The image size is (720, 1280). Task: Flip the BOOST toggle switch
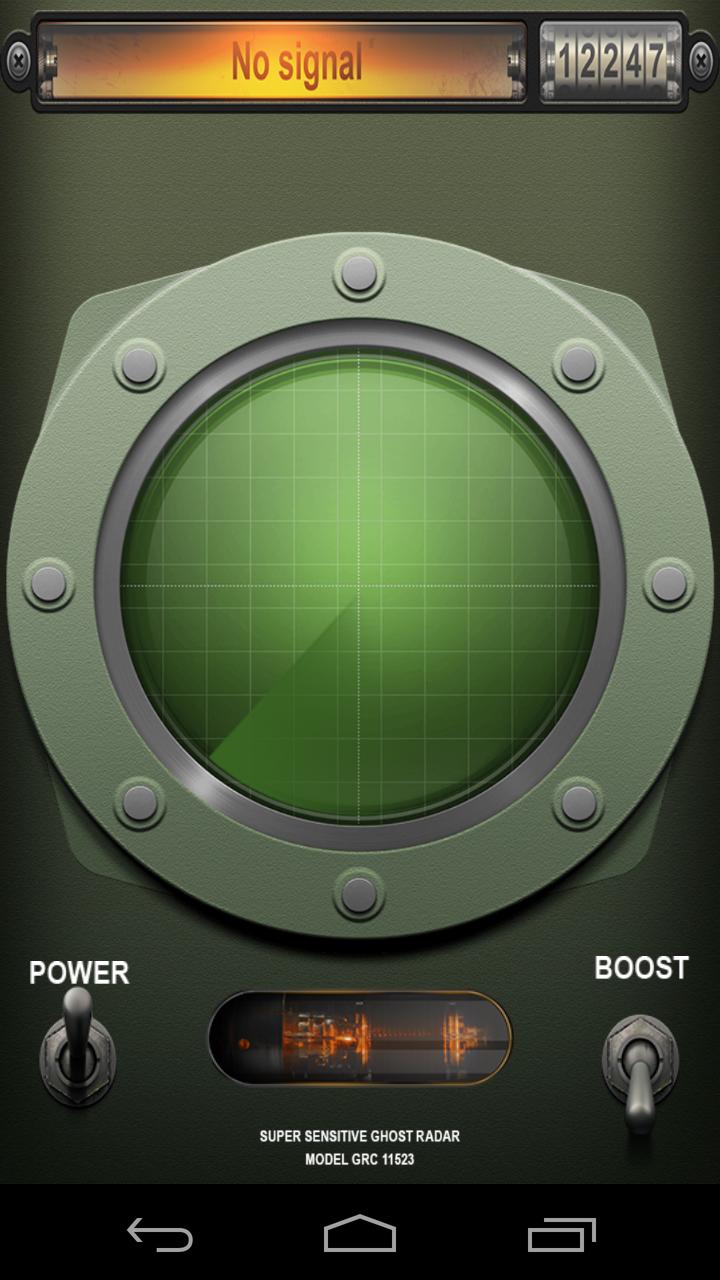(640, 1068)
